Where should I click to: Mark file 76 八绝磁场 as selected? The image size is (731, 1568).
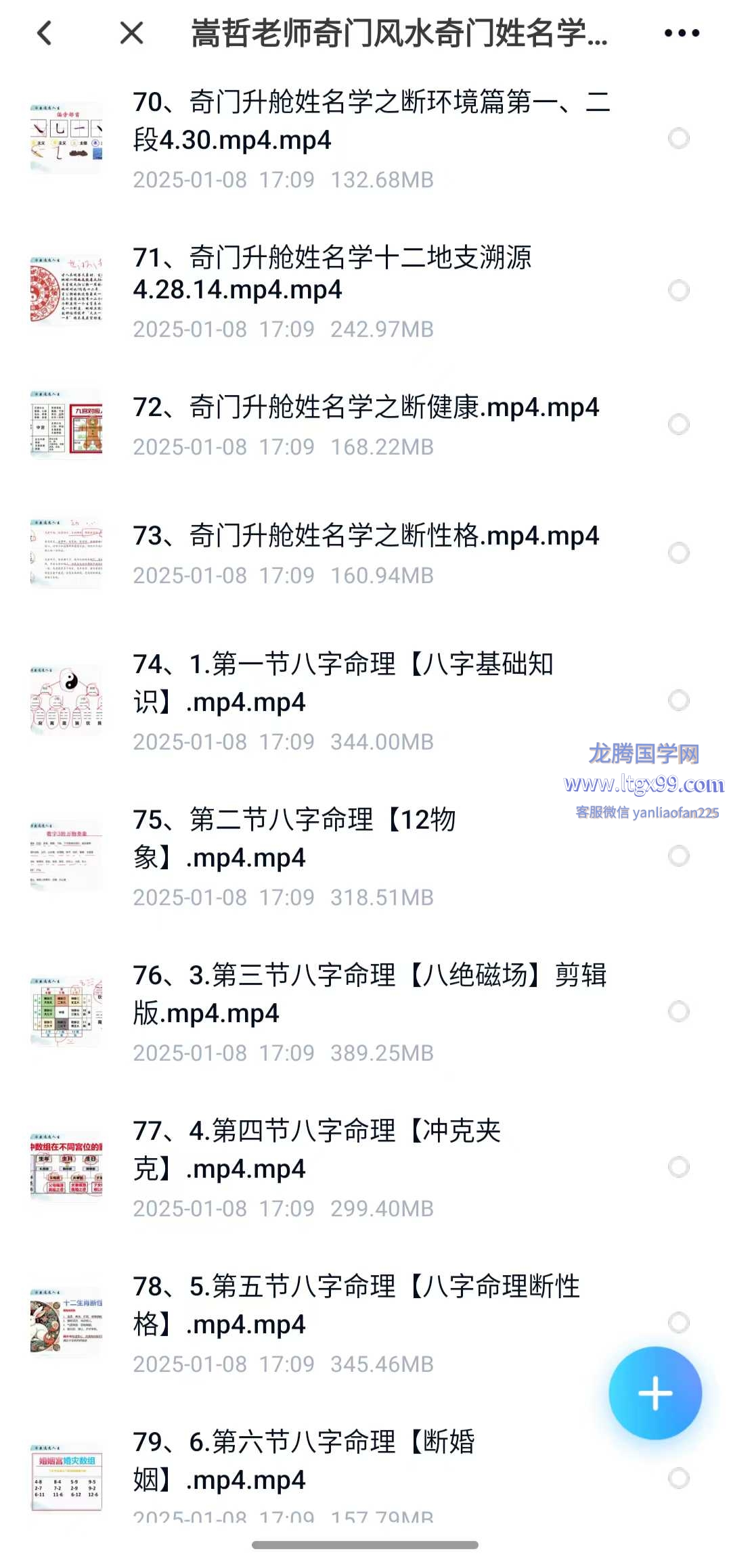click(678, 1012)
